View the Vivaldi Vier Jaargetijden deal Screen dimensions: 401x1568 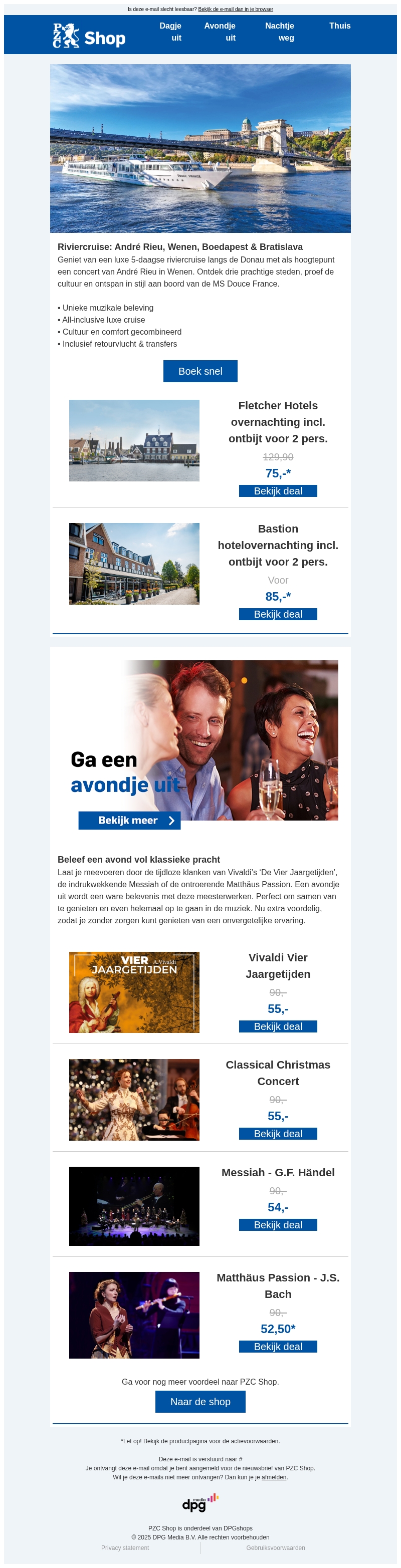tap(278, 1026)
